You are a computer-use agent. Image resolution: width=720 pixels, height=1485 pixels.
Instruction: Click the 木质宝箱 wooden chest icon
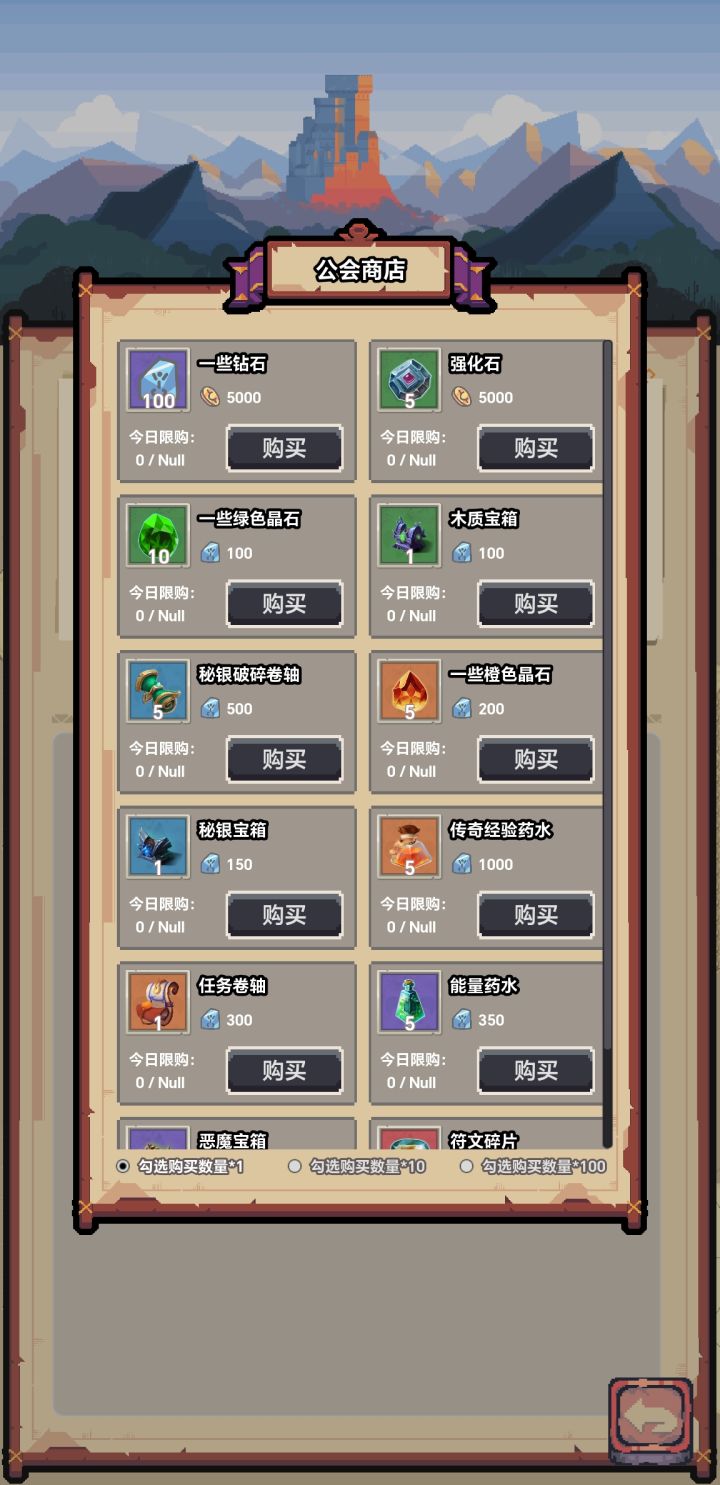pos(408,537)
